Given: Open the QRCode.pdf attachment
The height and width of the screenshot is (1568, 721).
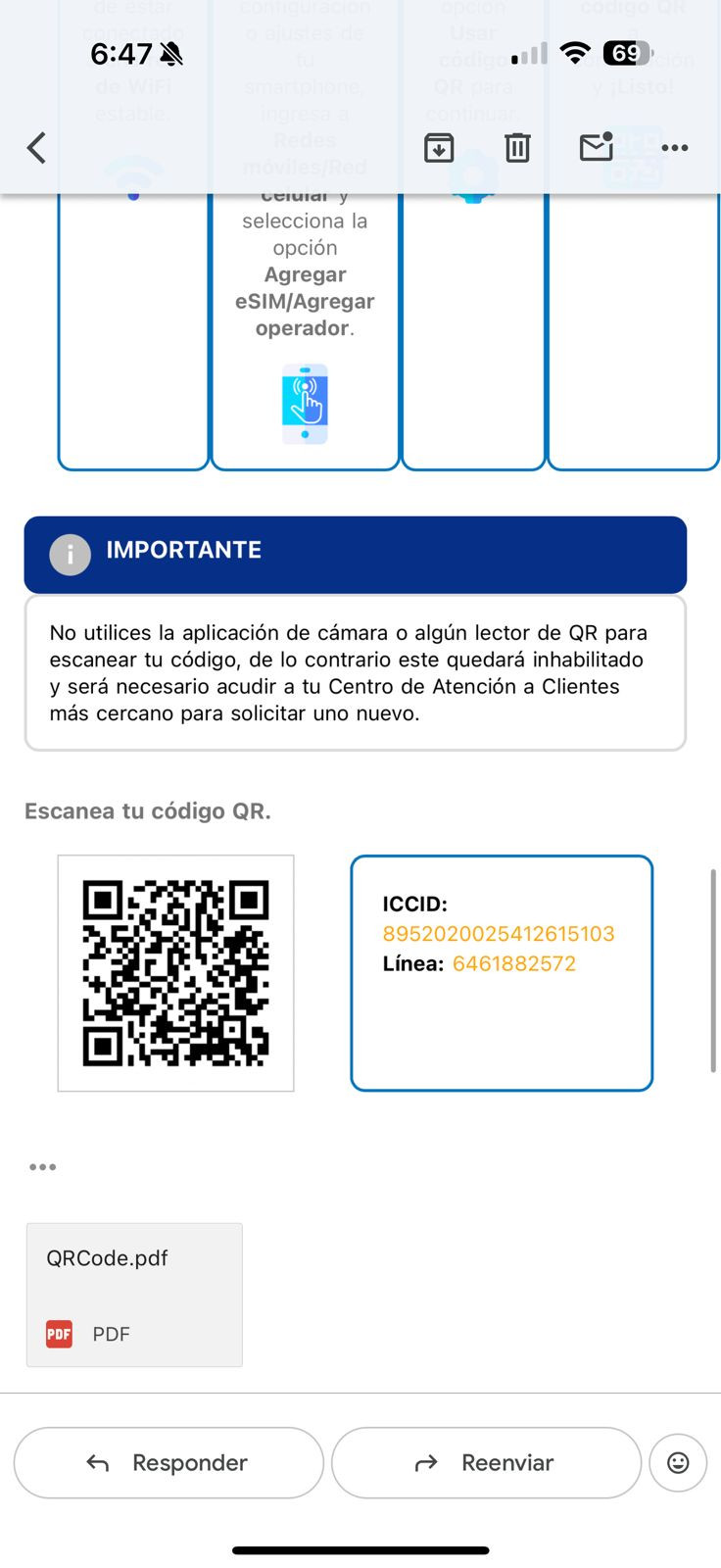Looking at the screenshot, I should click(x=134, y=1295).
